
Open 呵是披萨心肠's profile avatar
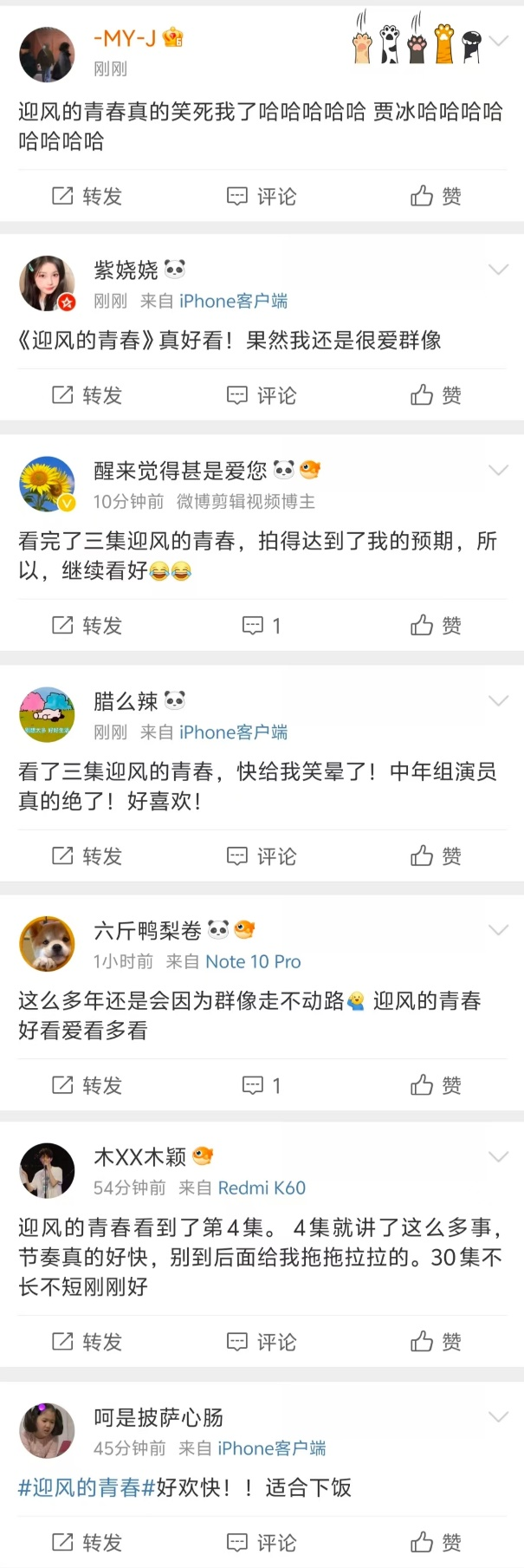click(x=47, y=1430)
